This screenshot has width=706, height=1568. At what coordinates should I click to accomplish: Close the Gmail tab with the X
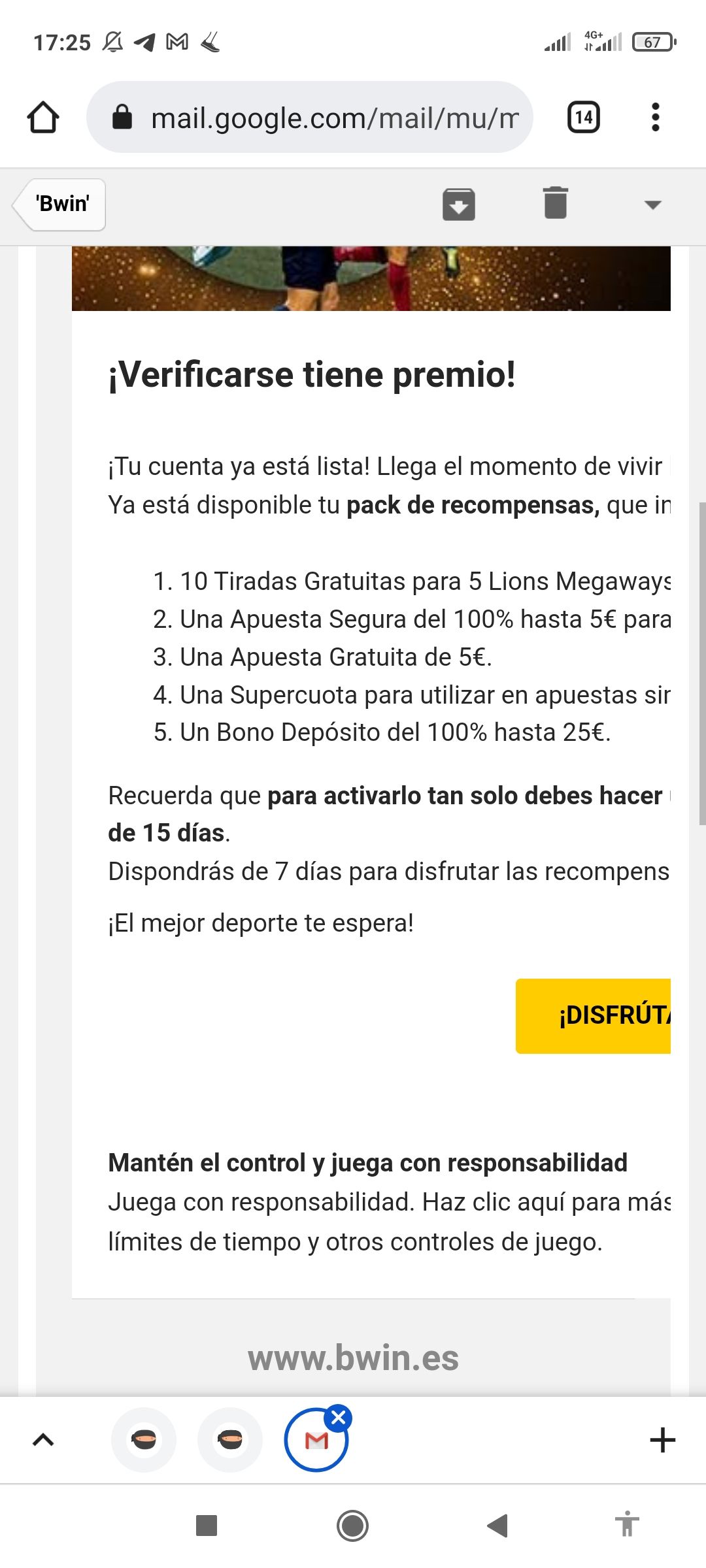[339, 1418]
